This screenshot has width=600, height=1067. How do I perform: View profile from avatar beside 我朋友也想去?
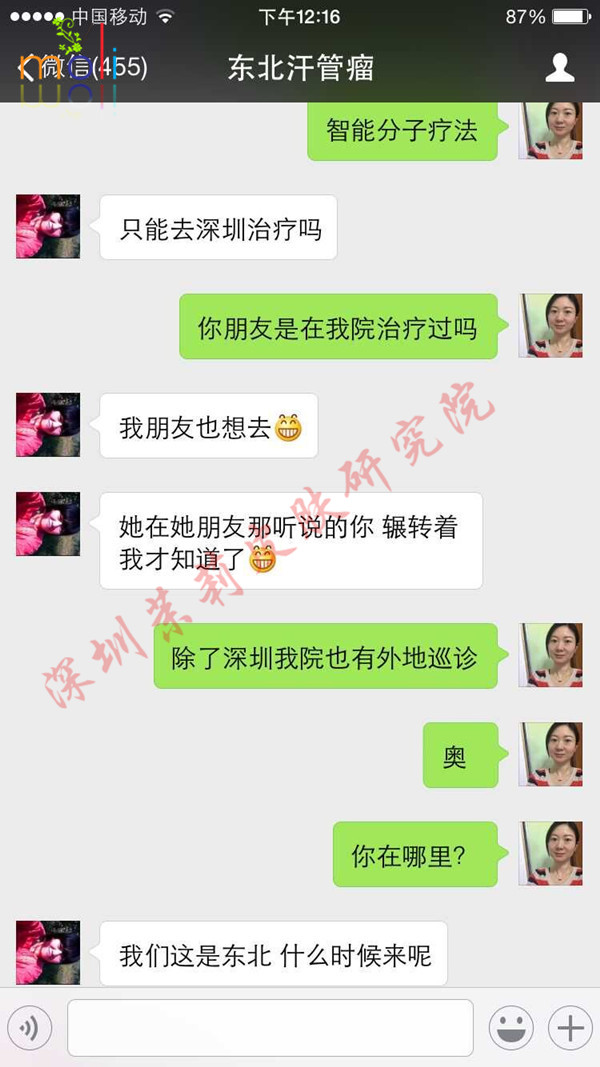[48, 425]
